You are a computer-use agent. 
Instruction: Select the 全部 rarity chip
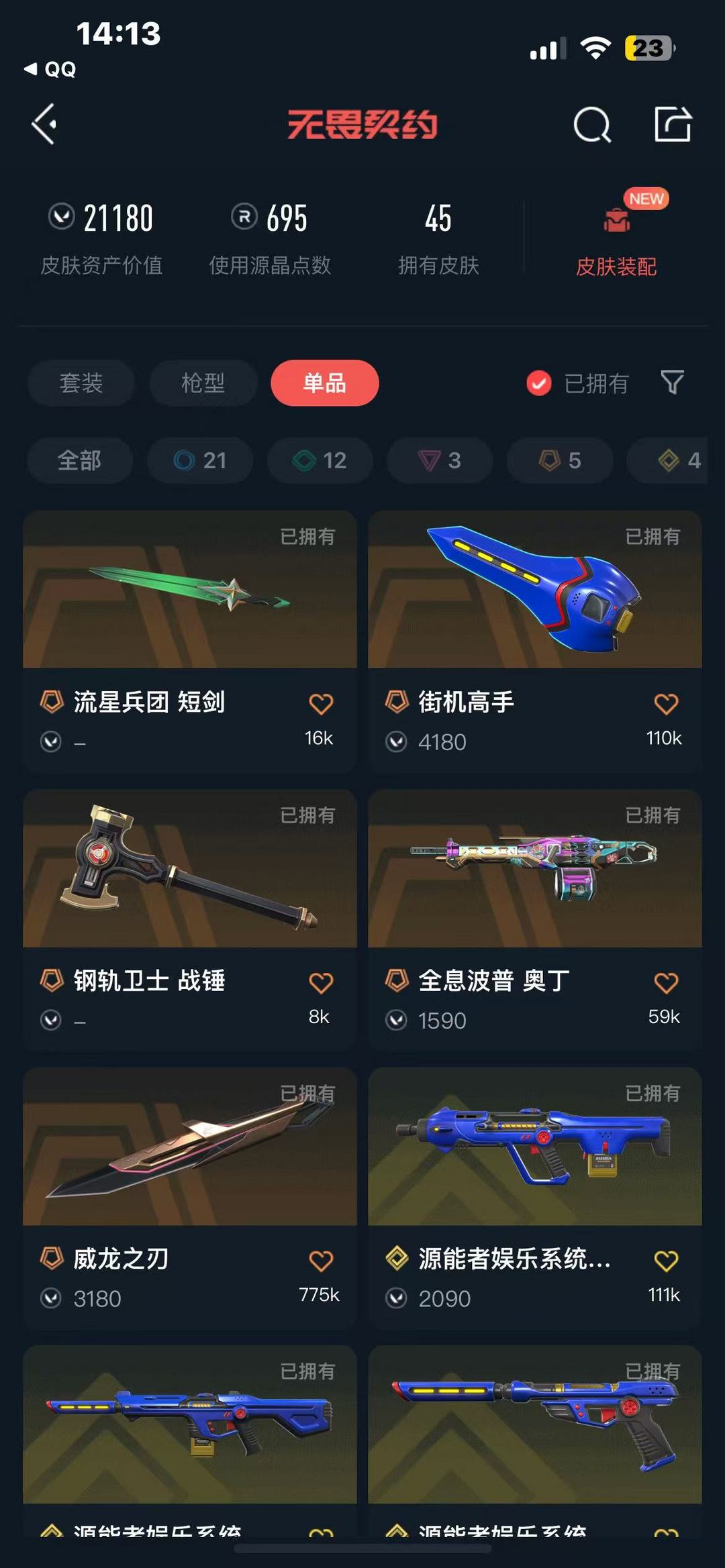[x=79, y=460]
